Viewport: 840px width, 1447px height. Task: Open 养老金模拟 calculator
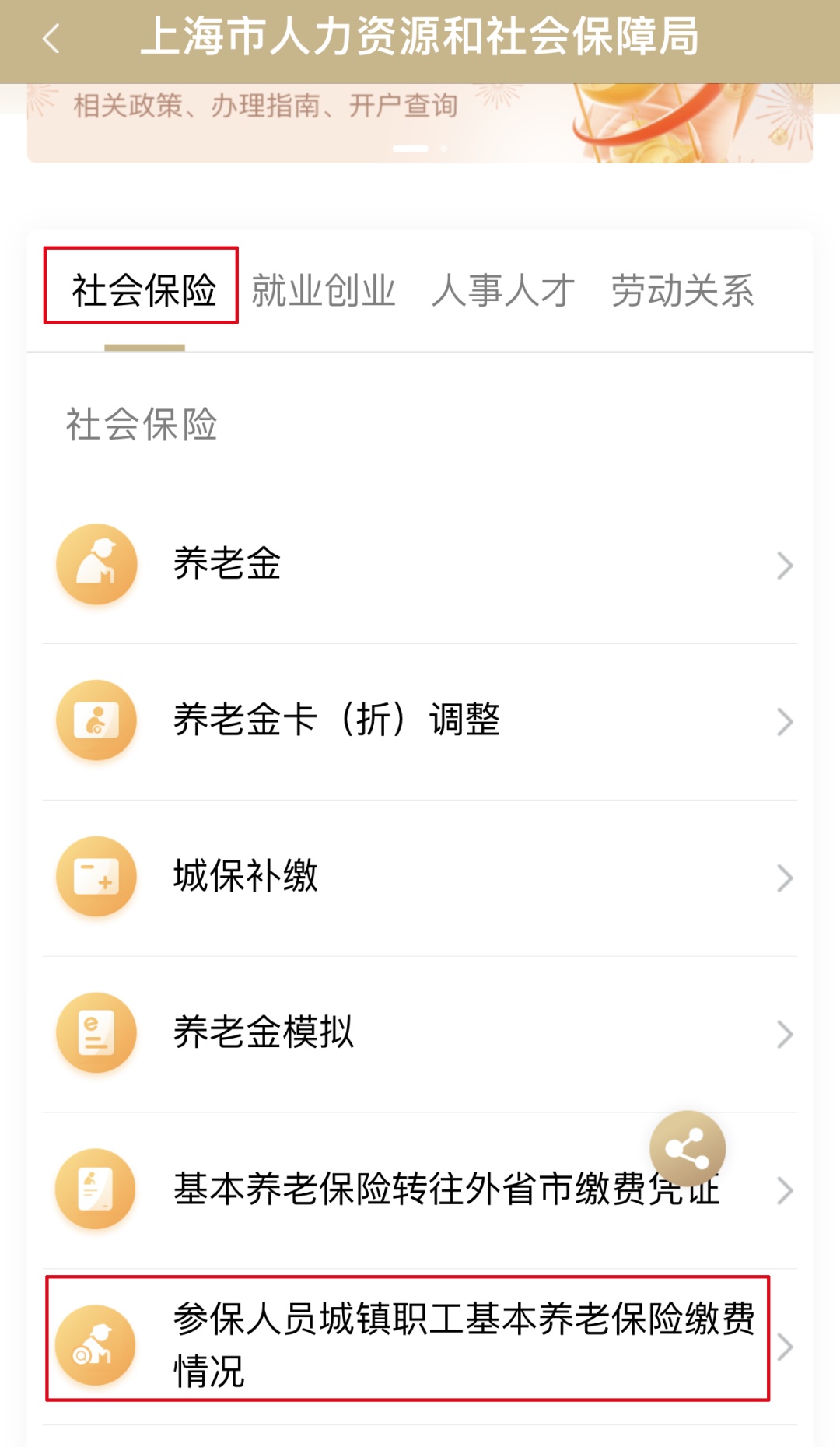coord(420,1032)
